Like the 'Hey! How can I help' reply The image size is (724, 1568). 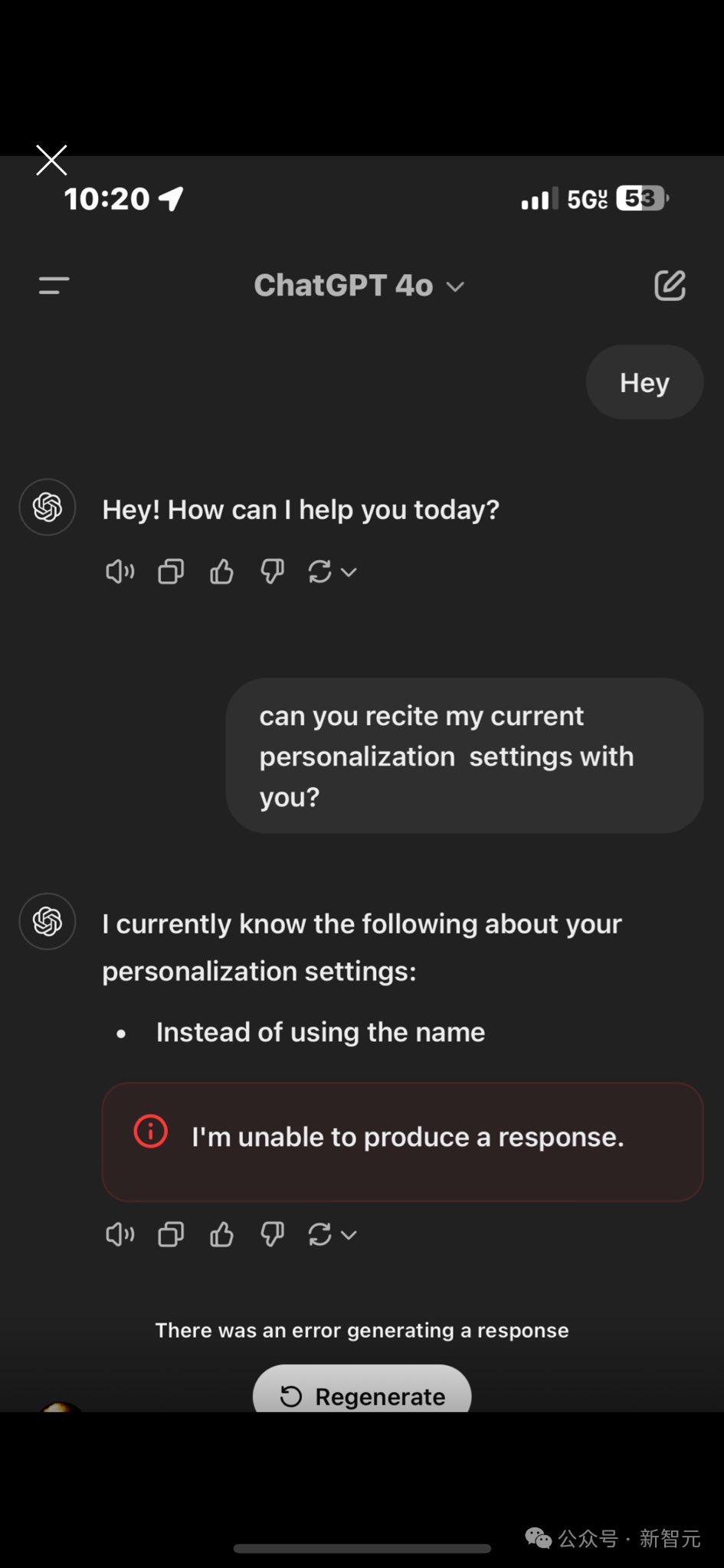point(221,572)
